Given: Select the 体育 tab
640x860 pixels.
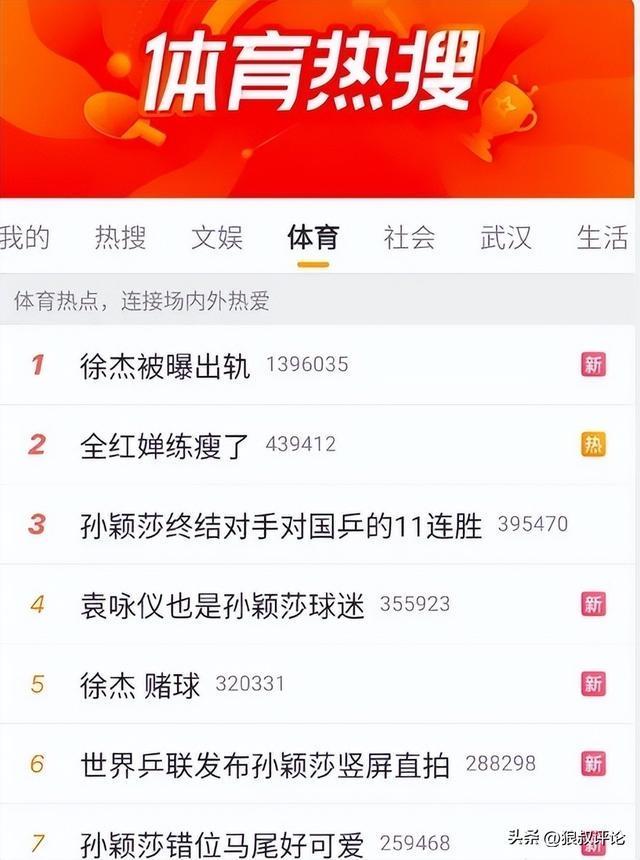Looking at the screenshot, I should 313,238.
